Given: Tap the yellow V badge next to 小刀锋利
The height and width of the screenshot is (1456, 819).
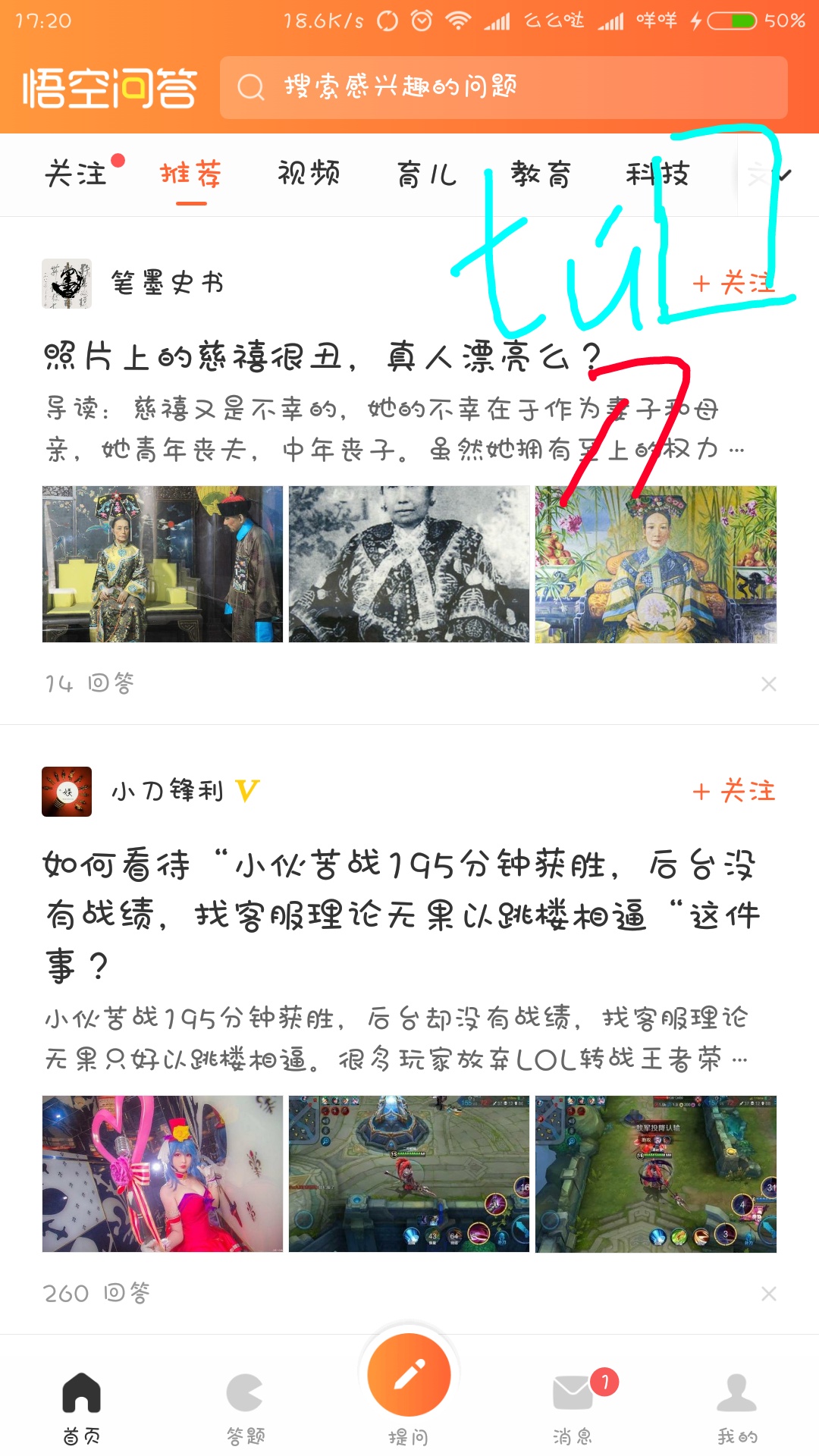Looking at the screenshot, I should [249, 790].
